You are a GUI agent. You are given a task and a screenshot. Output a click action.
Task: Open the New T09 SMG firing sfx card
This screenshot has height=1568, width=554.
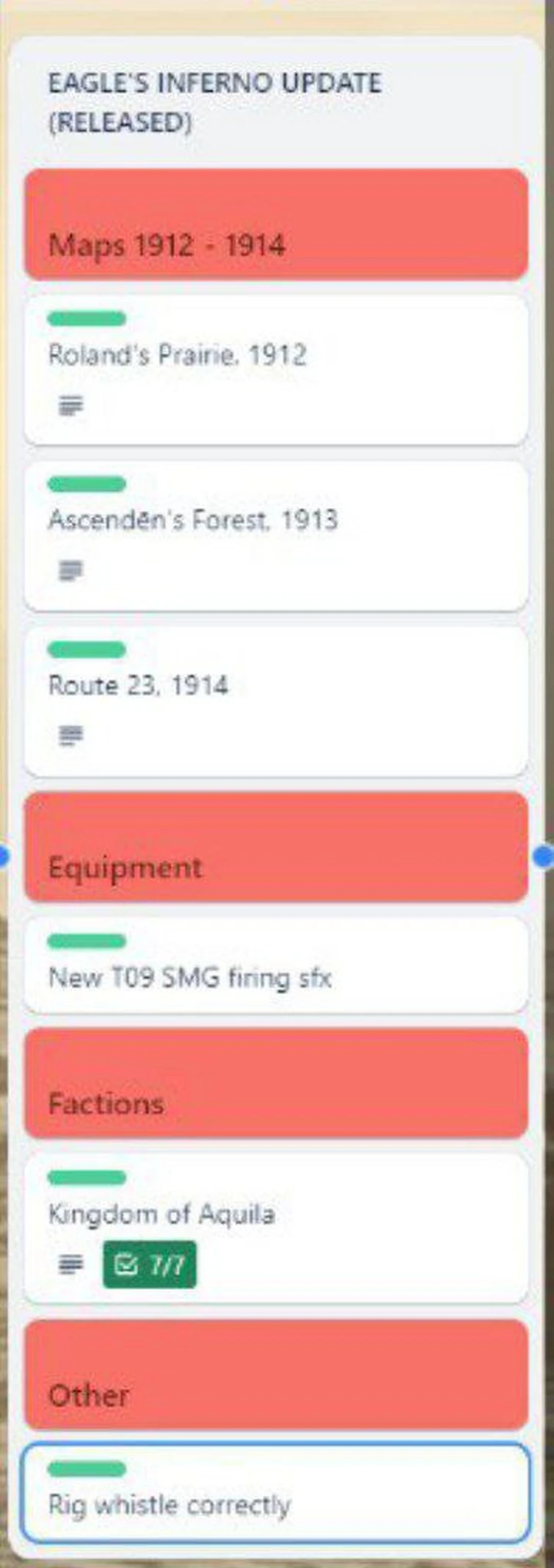click(x=276, y=965)
